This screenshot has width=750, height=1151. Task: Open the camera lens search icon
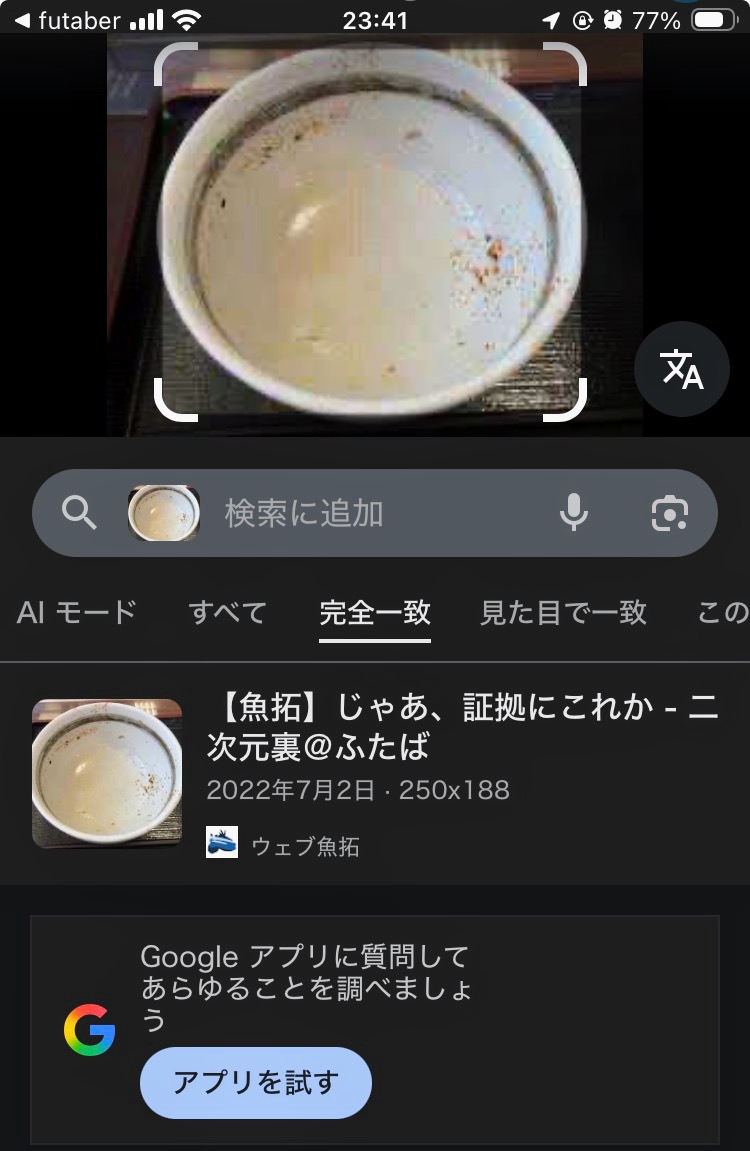[669, 513]
